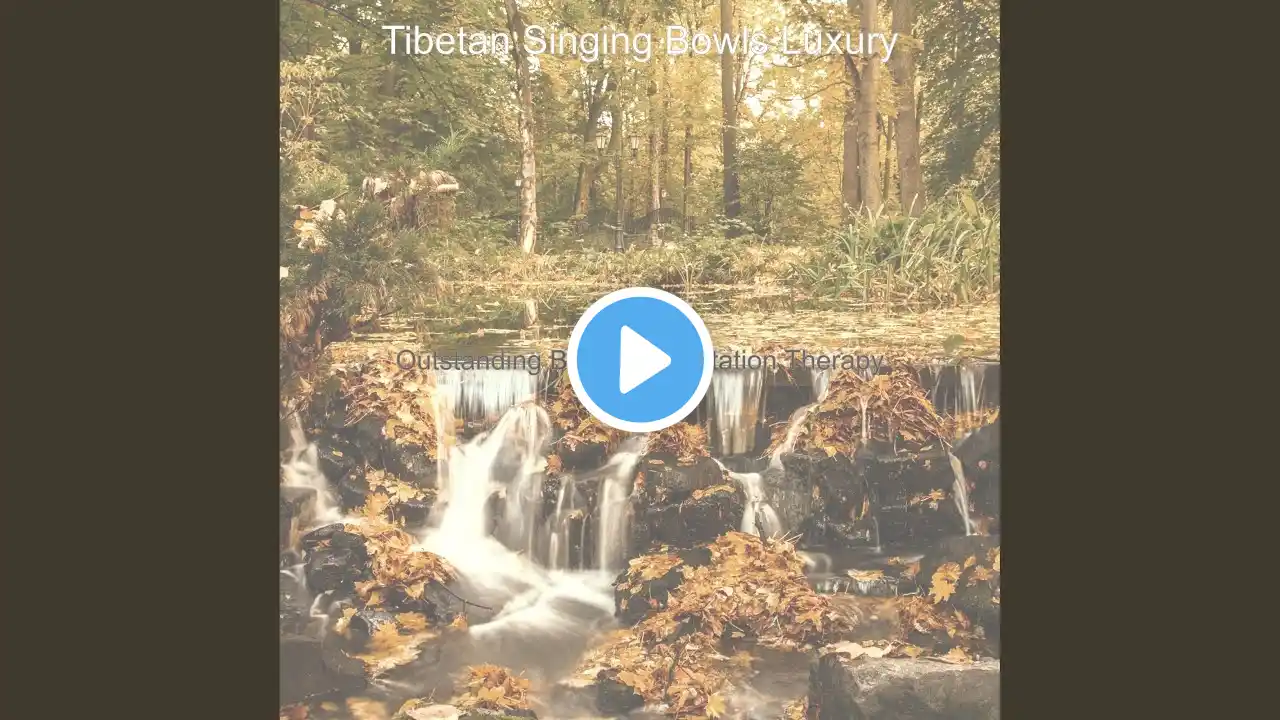The height and width of the screenshot is (720, 1280).
Task: Play the Tibetan Singing Bowls video
Action: [640, 360]
